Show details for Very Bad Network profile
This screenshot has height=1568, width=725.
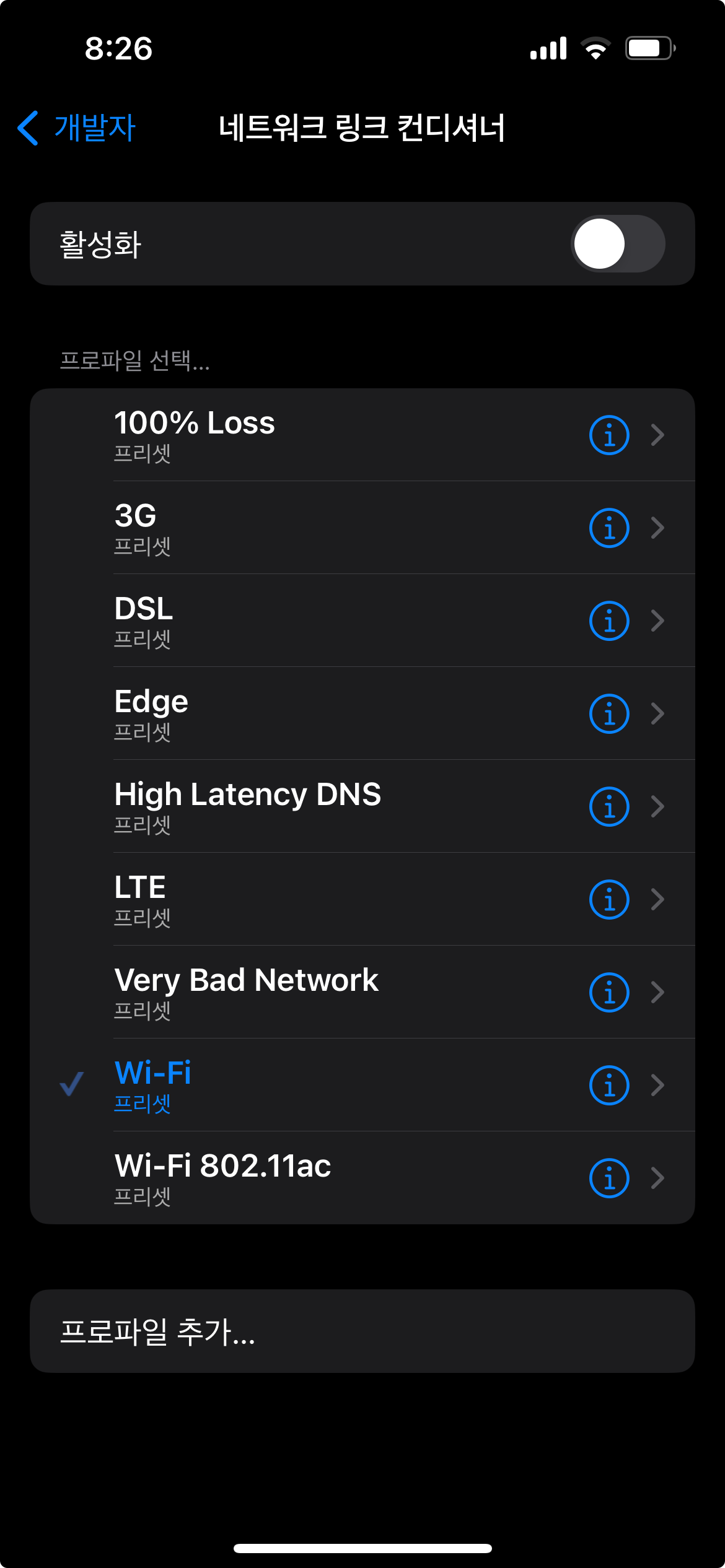[x=609, y=992]
